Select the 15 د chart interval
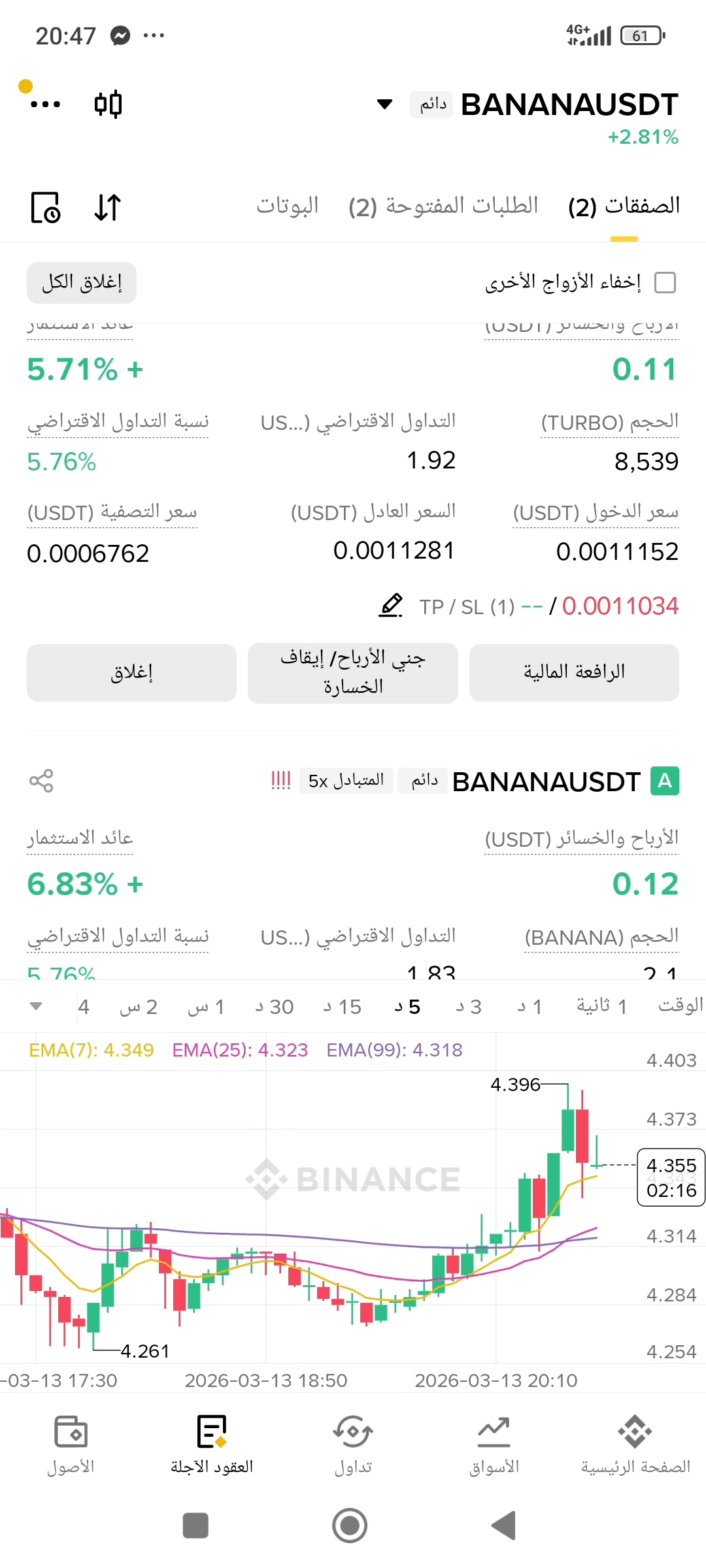 click(342, 1007)
